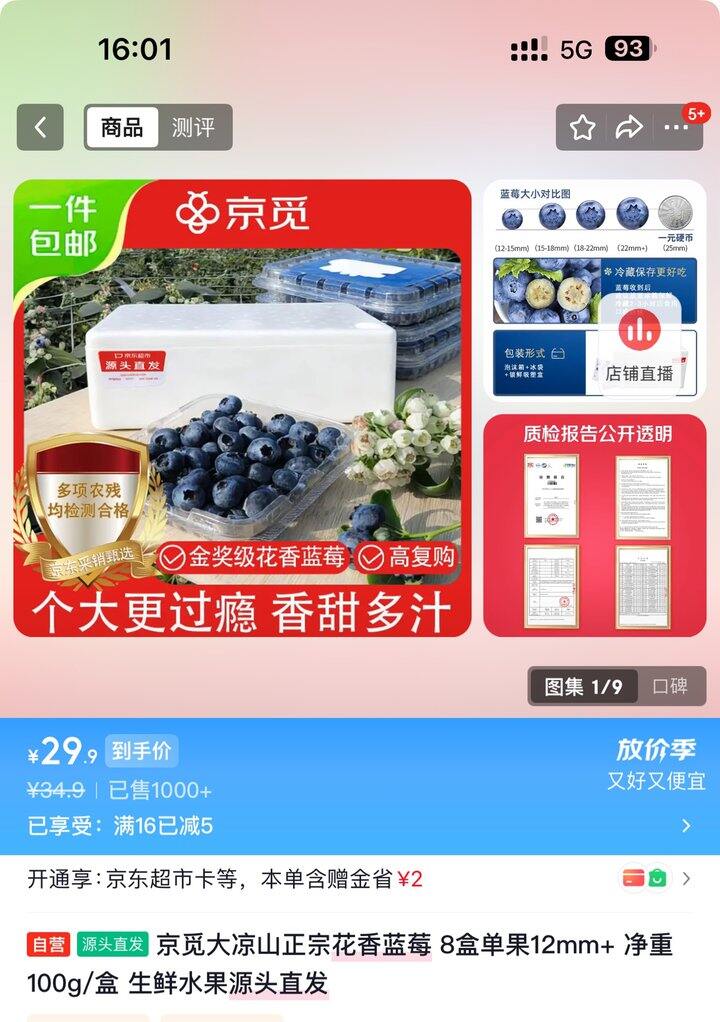View the main blueberry product image

(240, 410)
